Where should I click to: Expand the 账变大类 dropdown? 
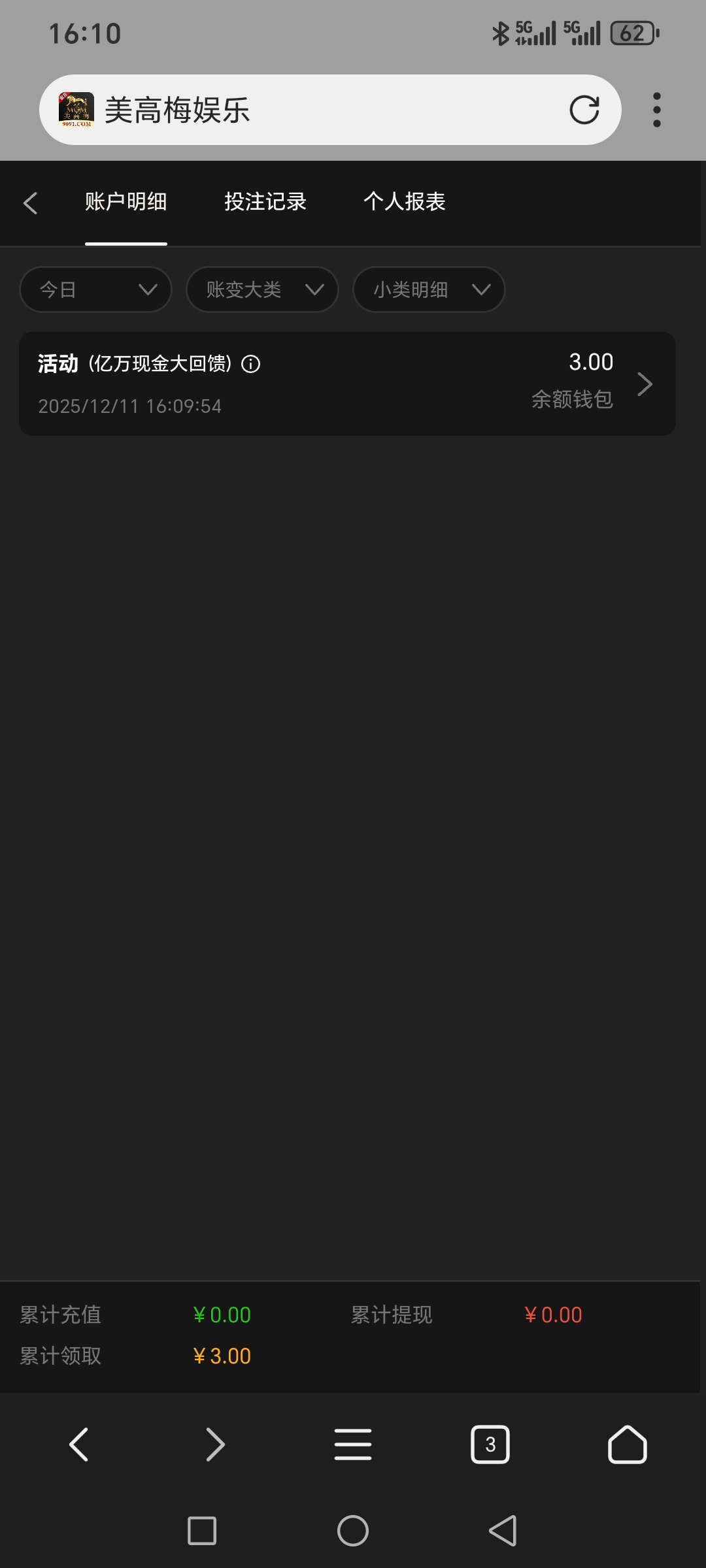click(x=262, y=289)
